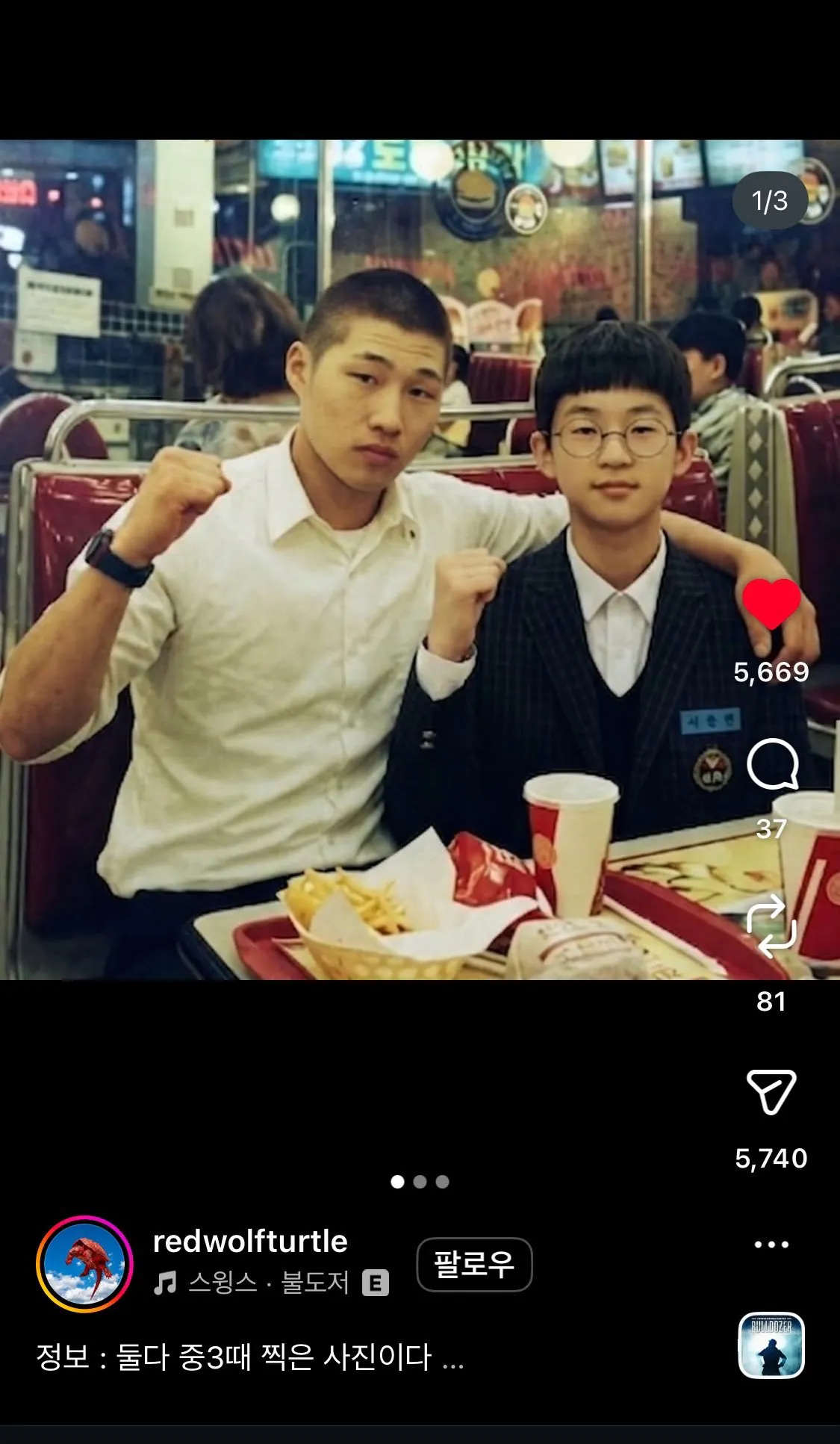Open the Bulldozer album cover audio page
The image size is (840, 1444).
(771, 1345)
